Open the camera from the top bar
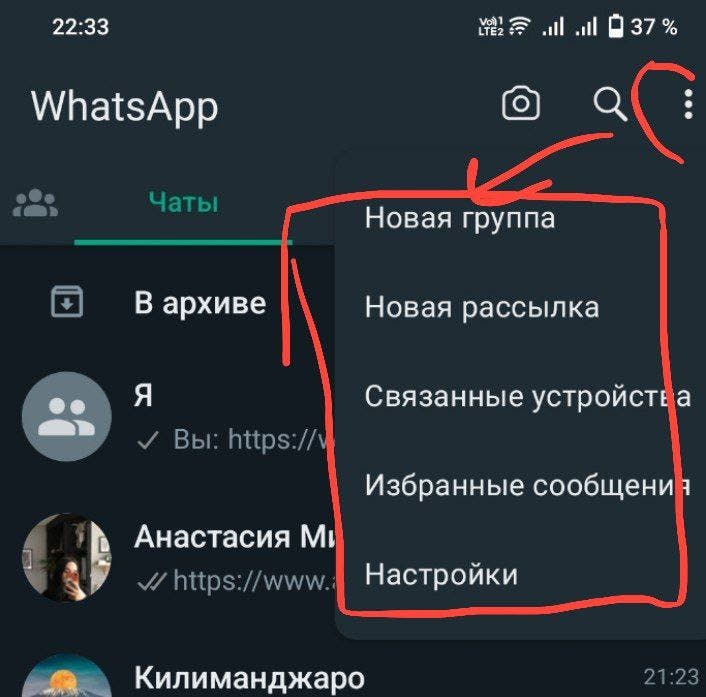The width and height of the screenshot is (706, 697). point(520,104)
